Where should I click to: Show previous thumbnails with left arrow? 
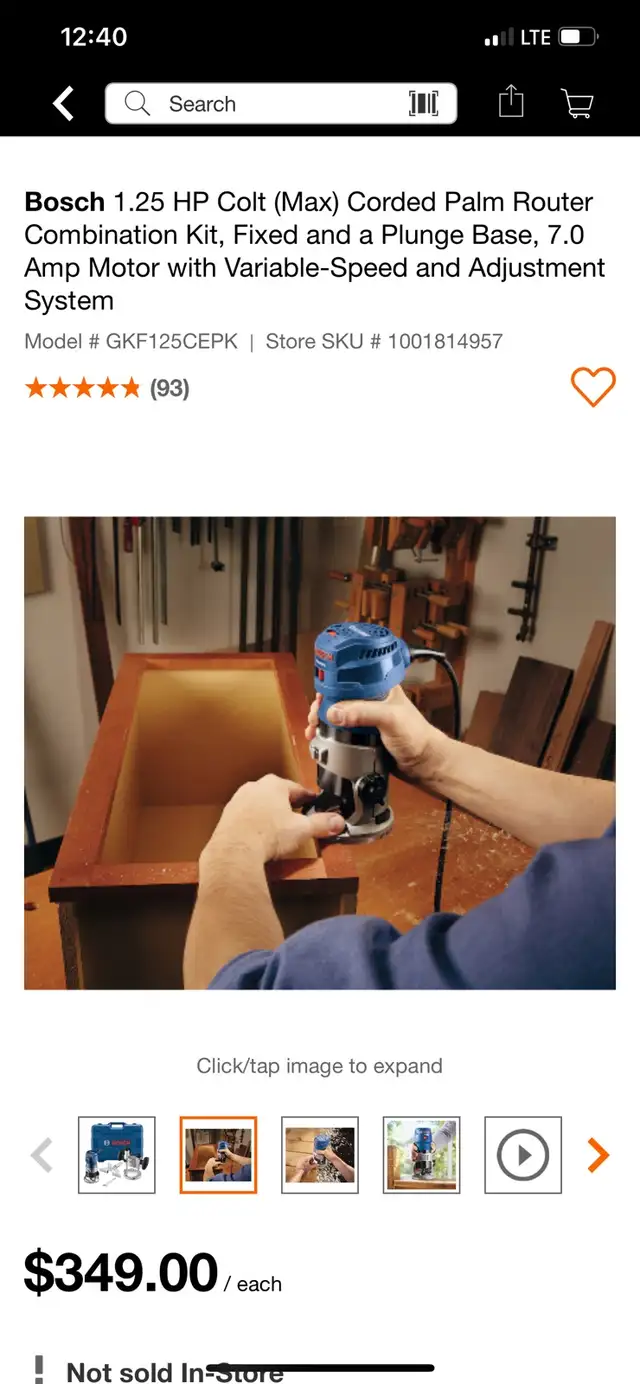click(x=42, y=1155)
